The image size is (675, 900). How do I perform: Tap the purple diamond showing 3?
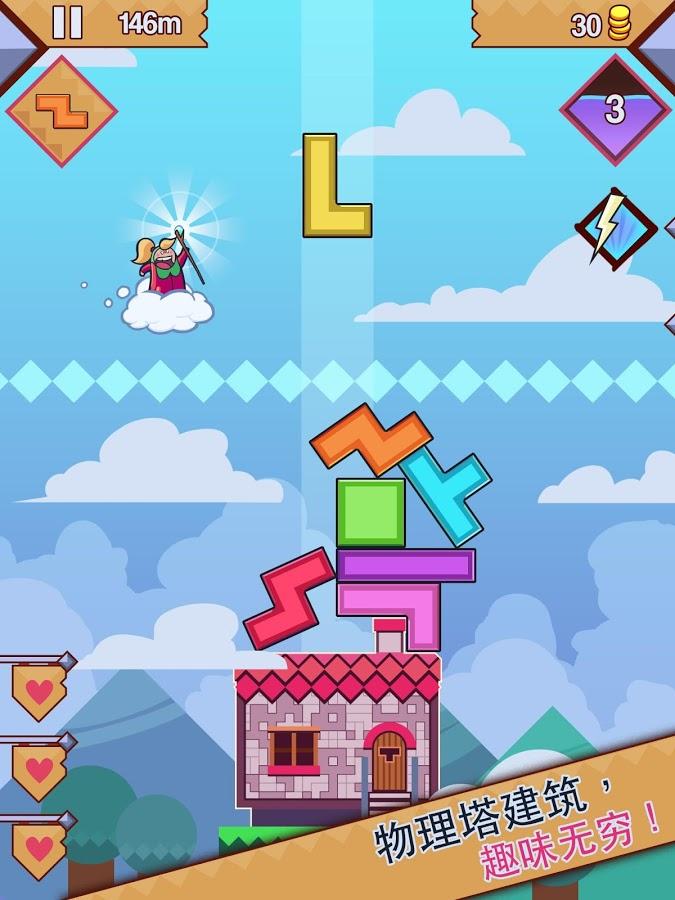[x=614, y=110]
